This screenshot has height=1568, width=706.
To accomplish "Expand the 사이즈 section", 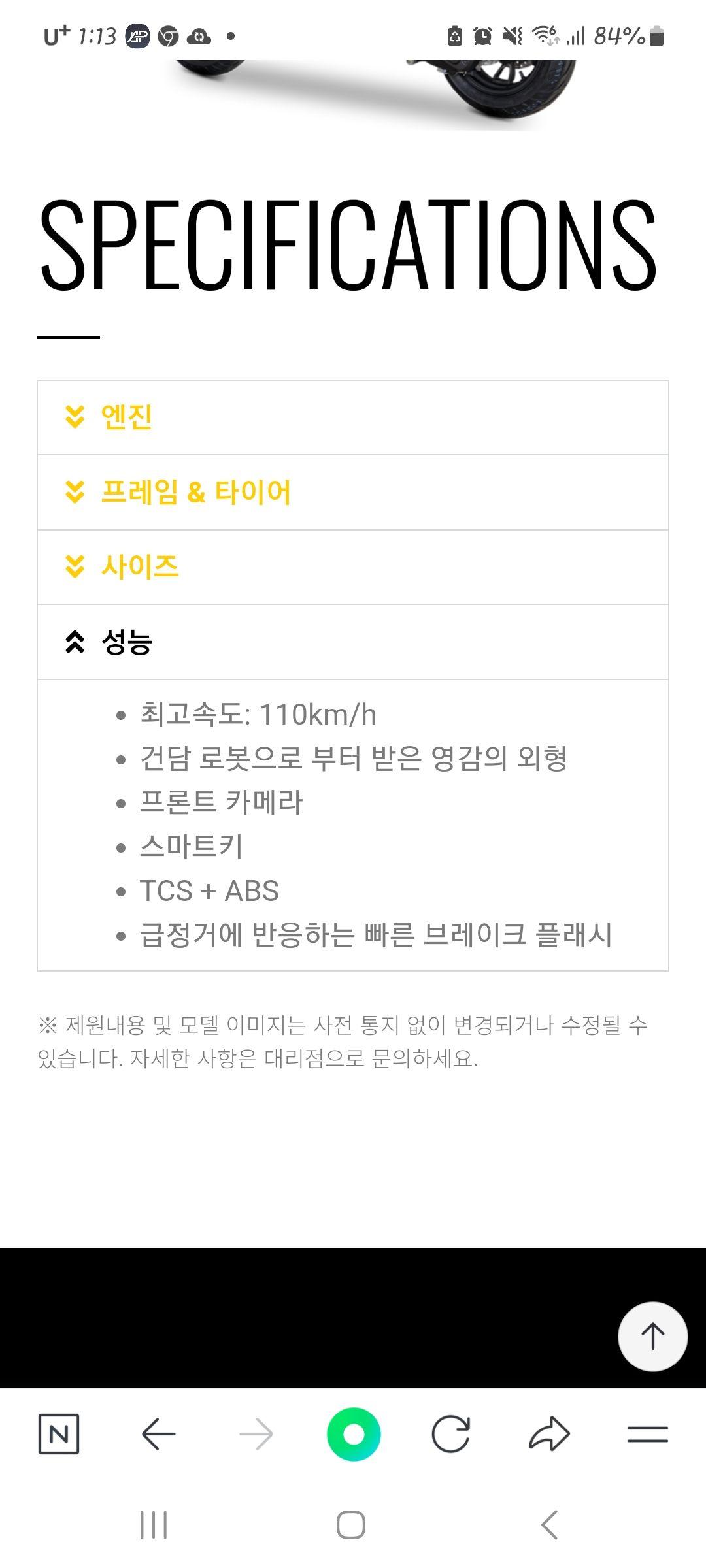I will [x=353, y=567].
